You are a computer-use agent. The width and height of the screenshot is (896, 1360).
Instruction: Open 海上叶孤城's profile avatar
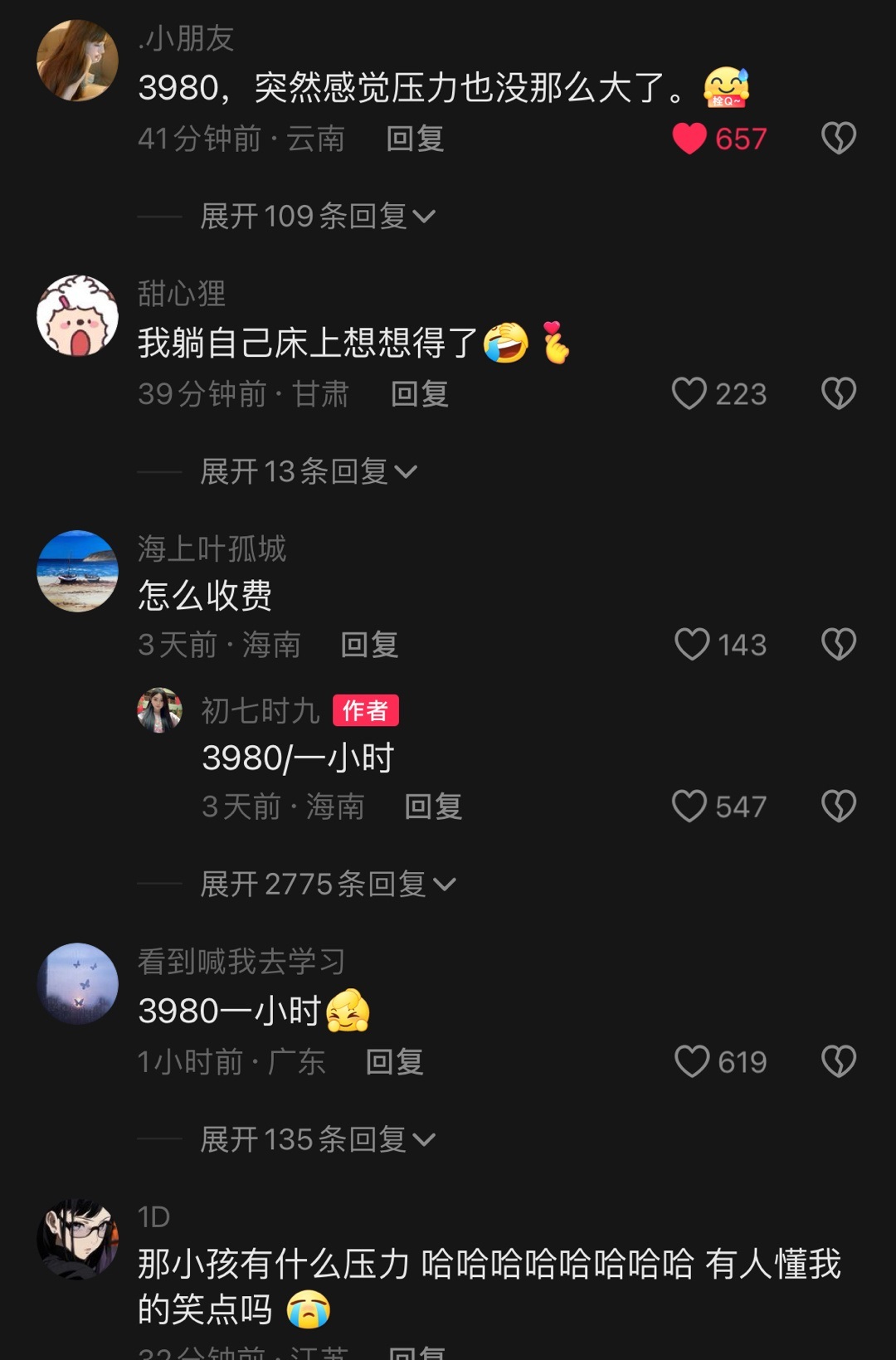point(78,571)
